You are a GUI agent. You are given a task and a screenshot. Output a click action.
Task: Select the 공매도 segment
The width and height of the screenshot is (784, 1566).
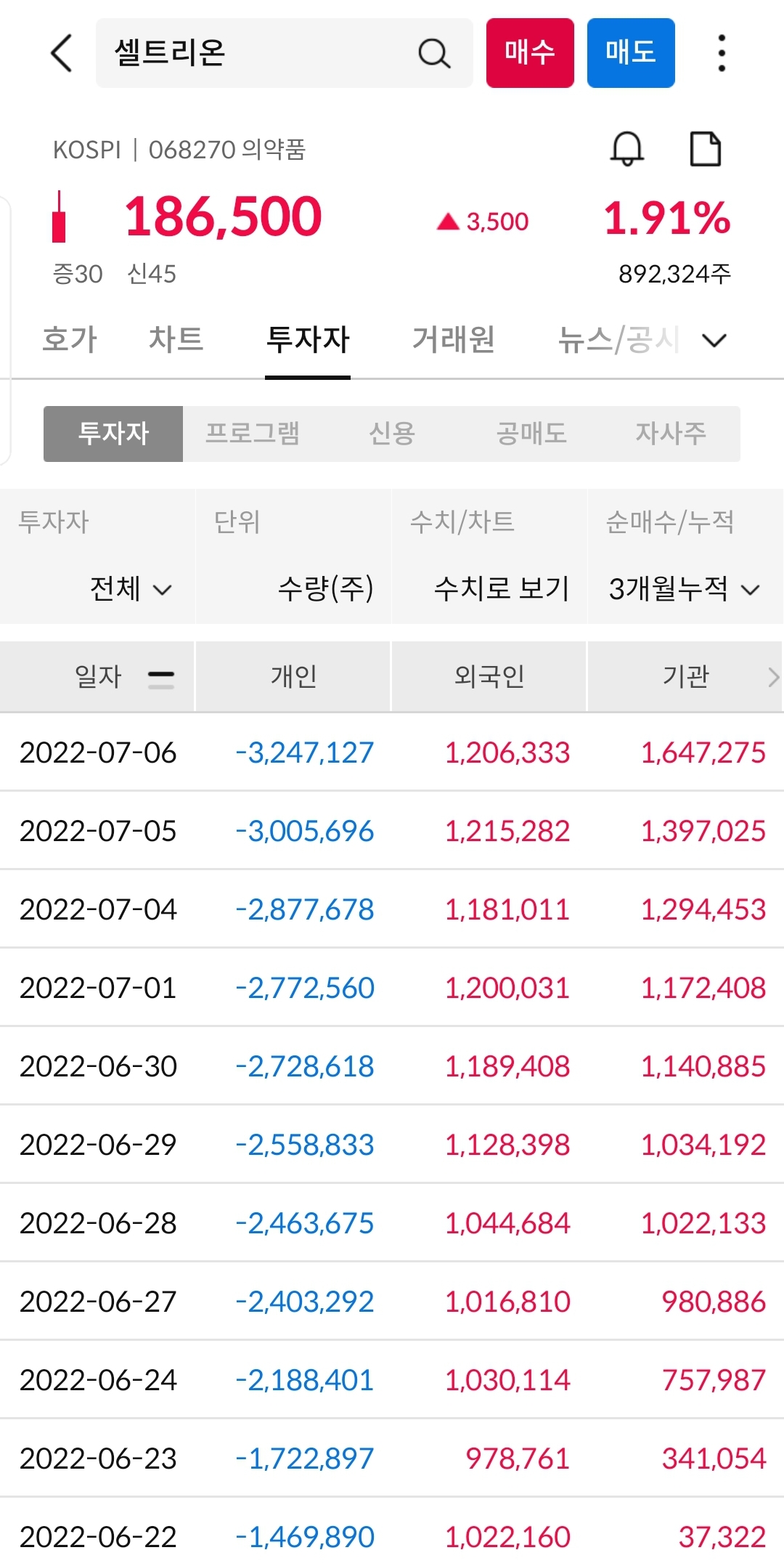531,434
